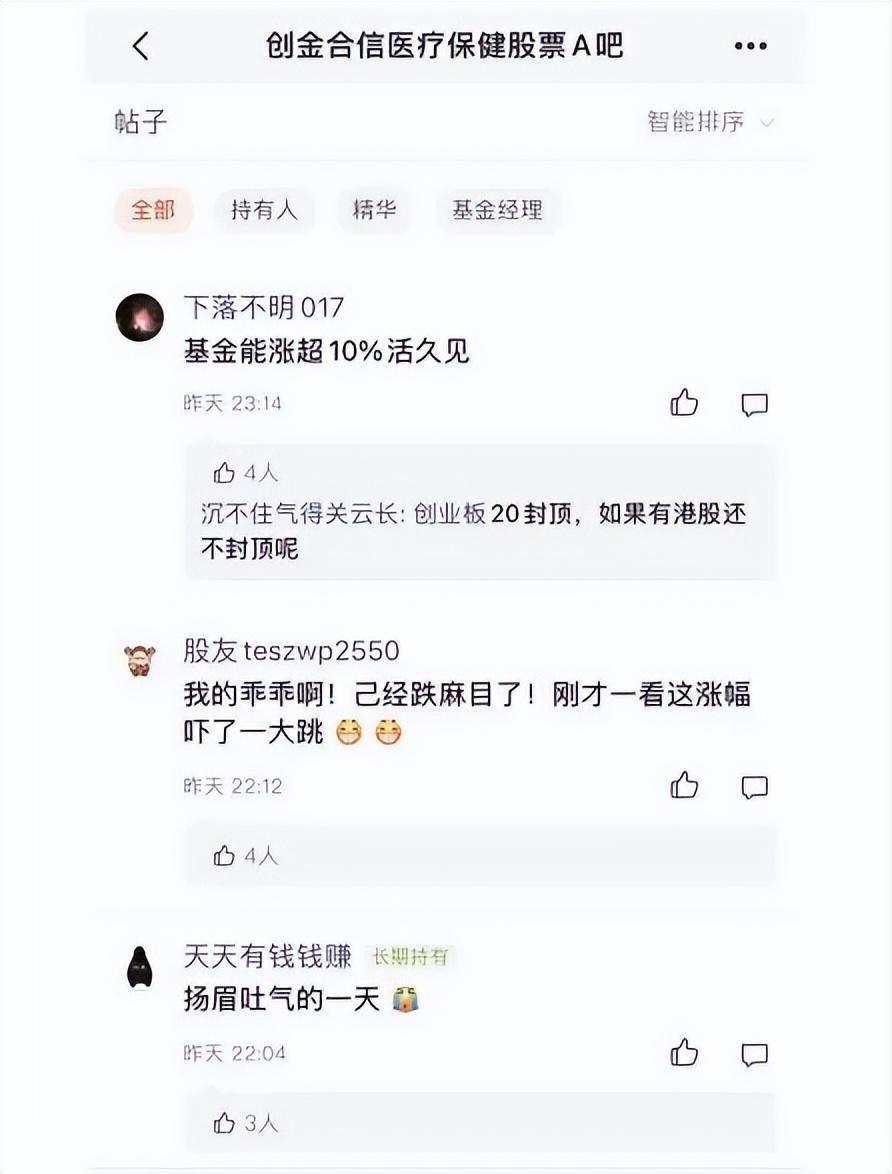Like the post by 下落不明017
The height and width of the screenshot is (1174, 892).
(684, 403)
